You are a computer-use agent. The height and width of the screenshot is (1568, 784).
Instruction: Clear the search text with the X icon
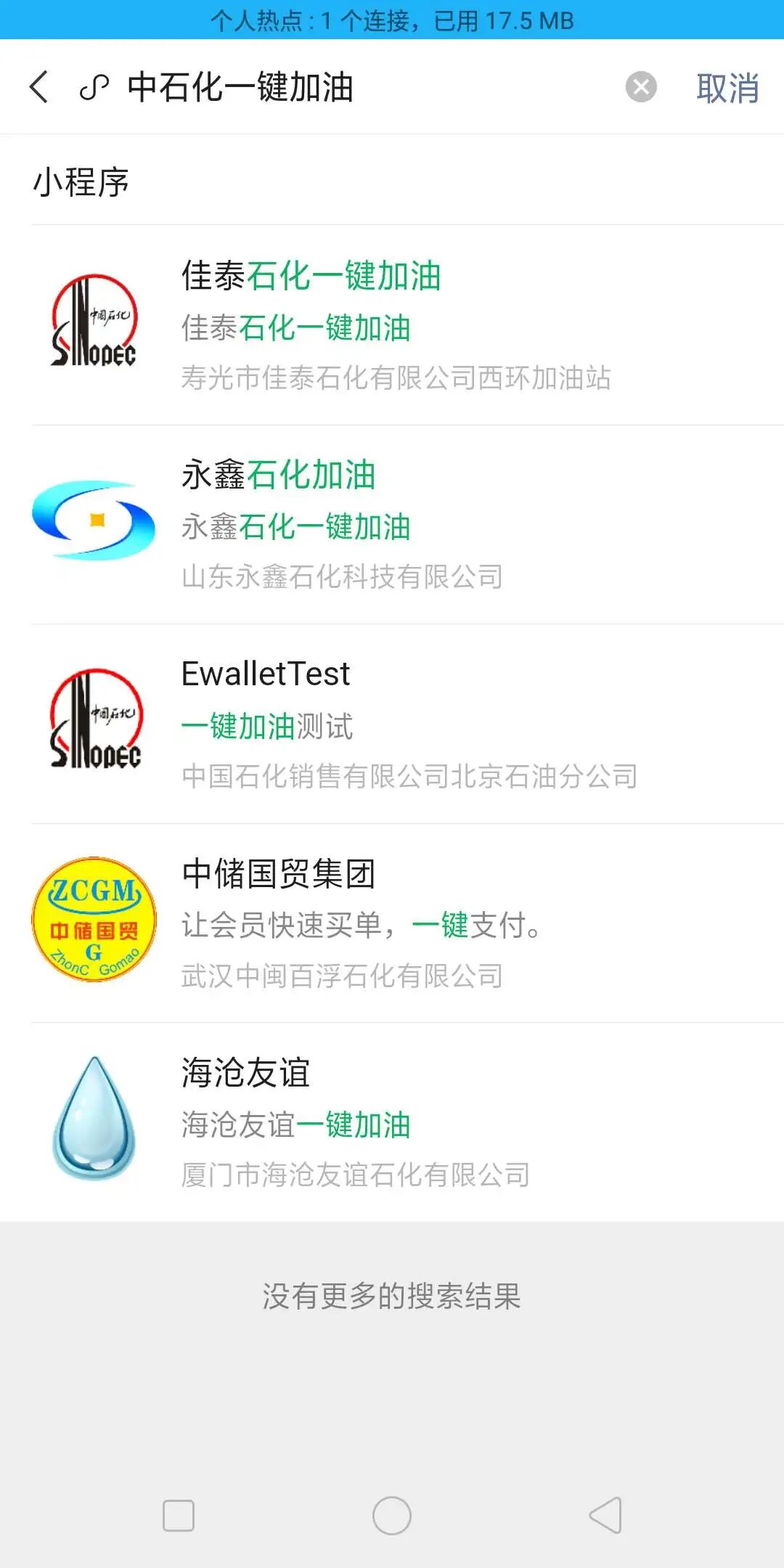[x=641, y=87]
